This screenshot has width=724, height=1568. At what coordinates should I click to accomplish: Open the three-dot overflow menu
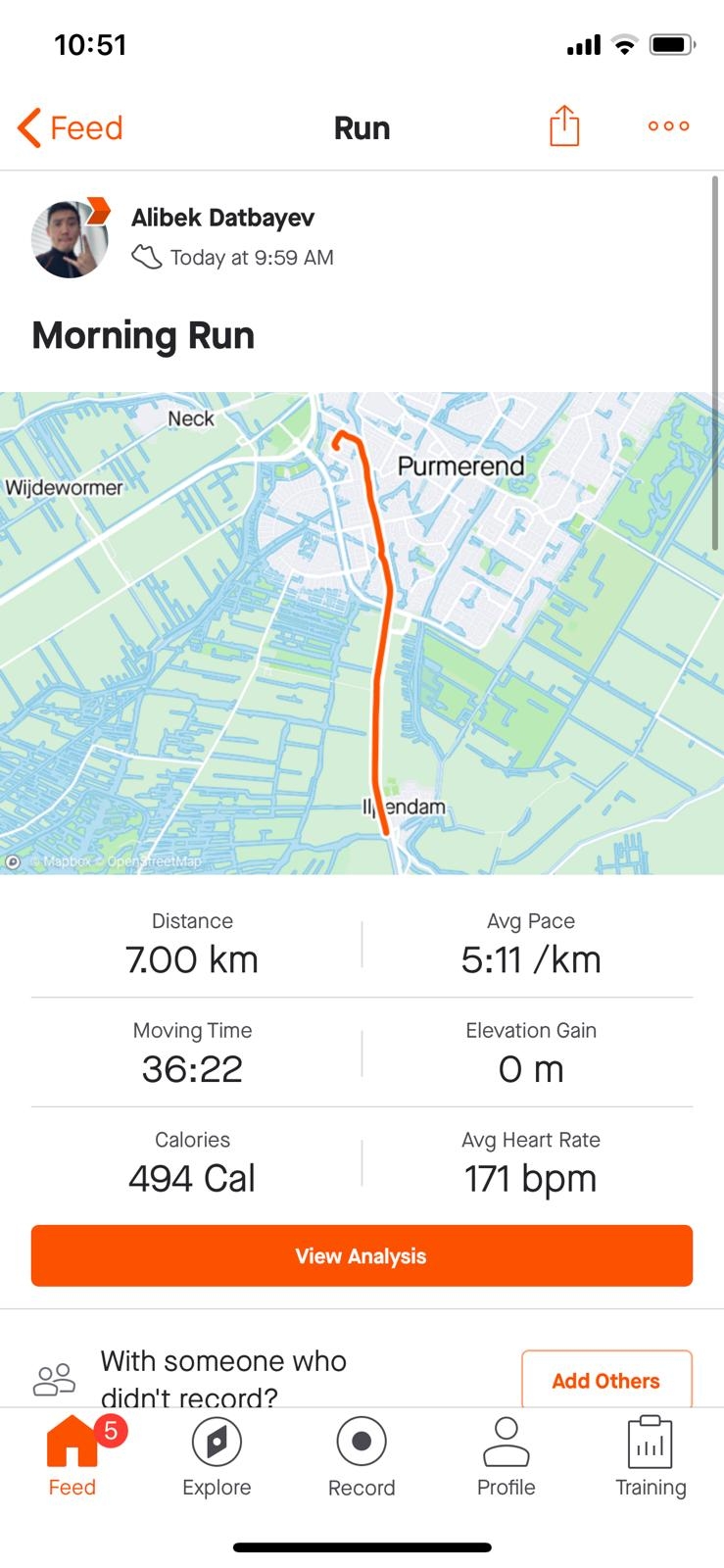click(668, 126)
